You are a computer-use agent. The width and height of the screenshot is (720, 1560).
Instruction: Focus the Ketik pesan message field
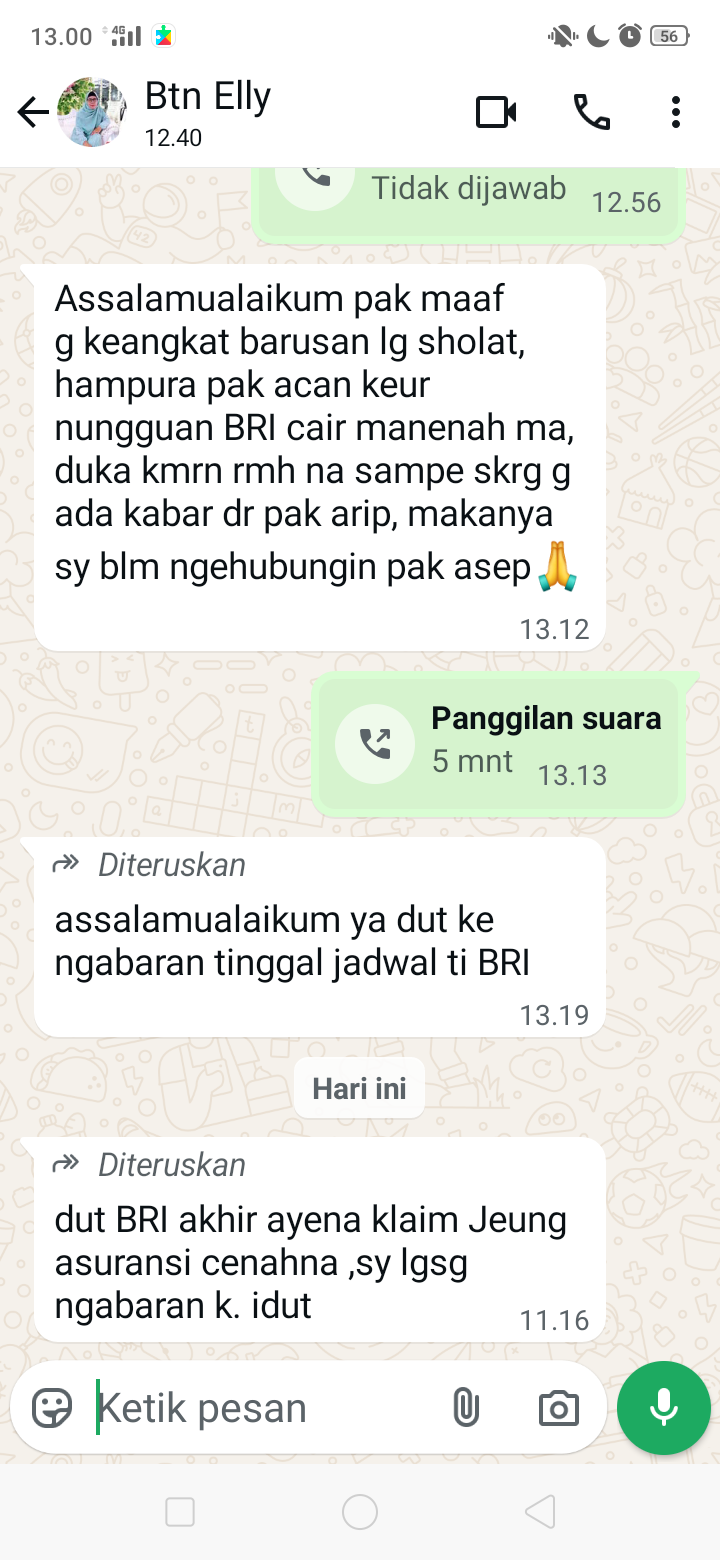click(x=260, y=1408)
